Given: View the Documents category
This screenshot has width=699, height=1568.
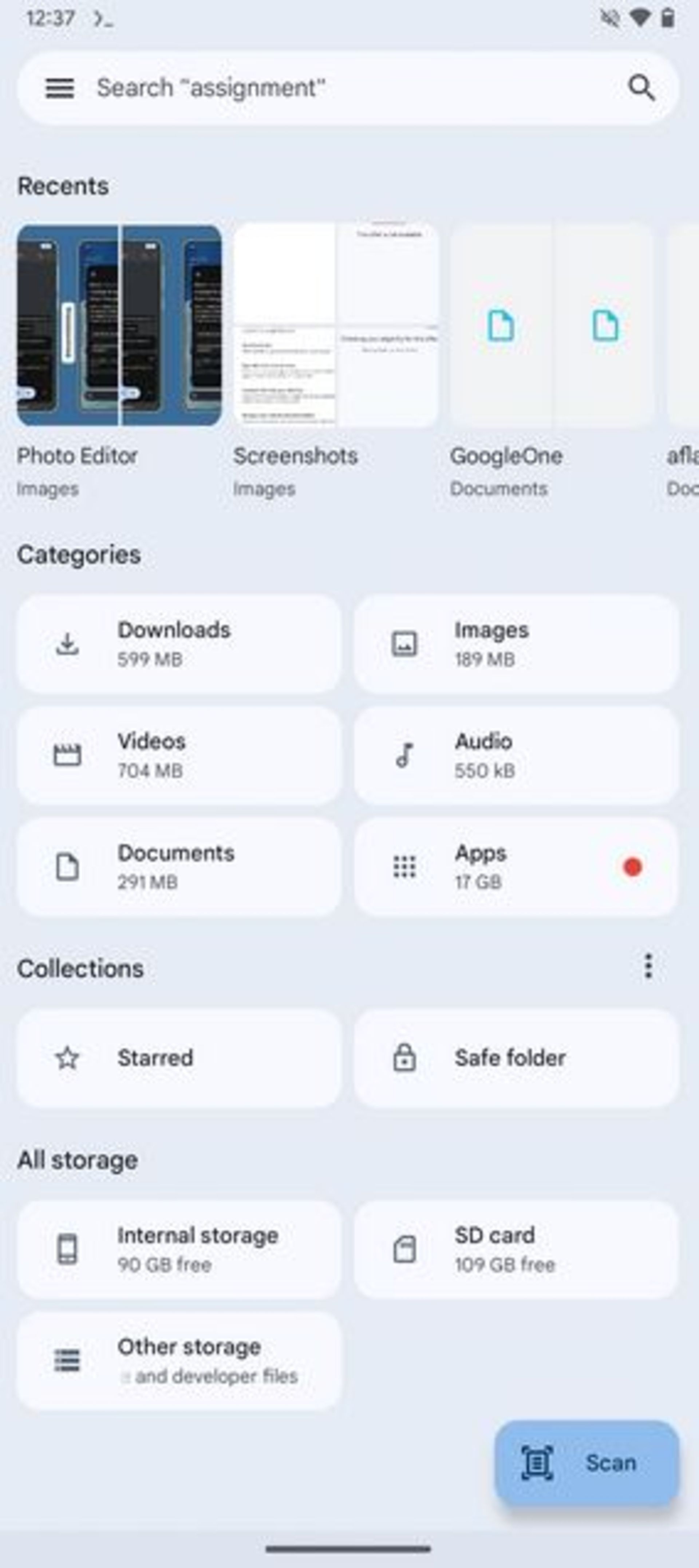Looking at the screenshot, I should point(179,867).
